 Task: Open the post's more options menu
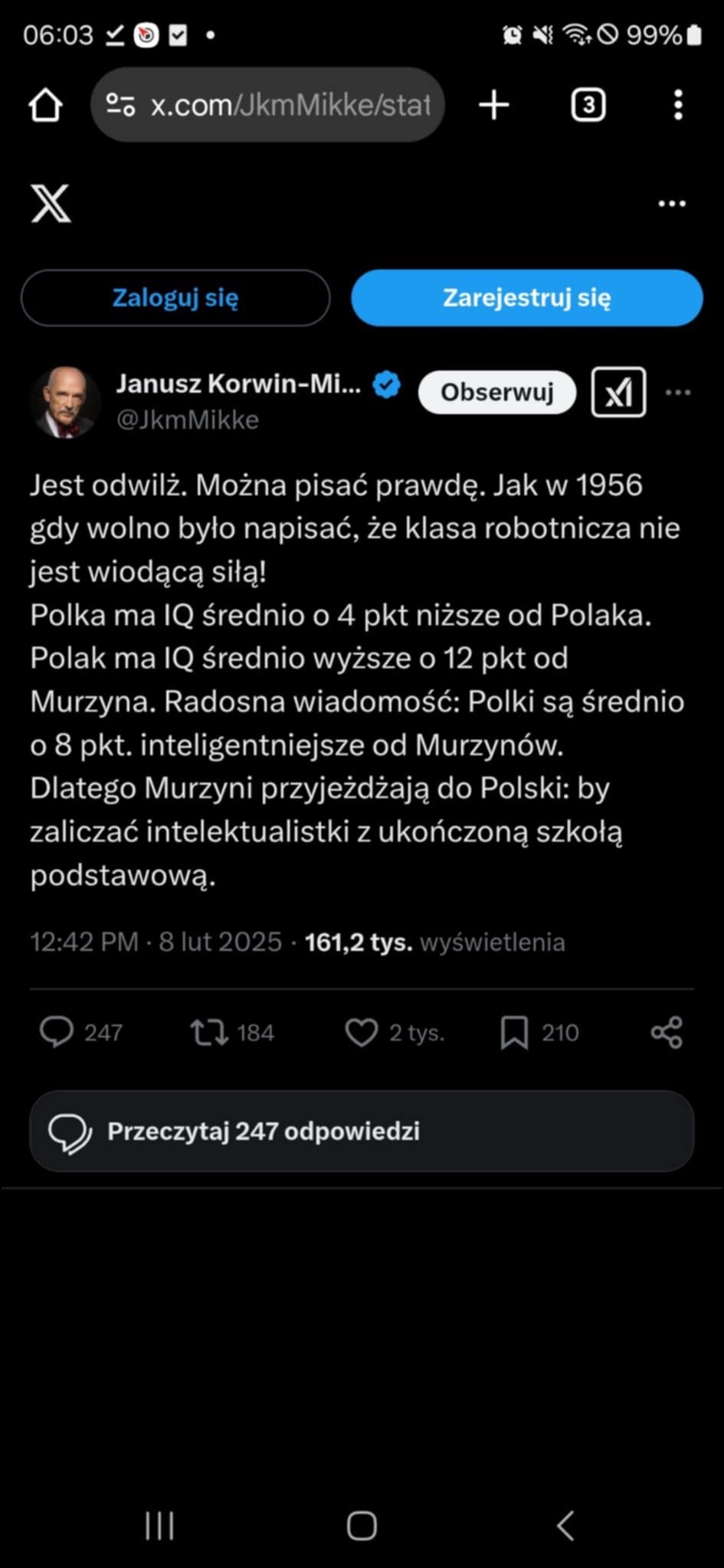(x=678, y=393)
